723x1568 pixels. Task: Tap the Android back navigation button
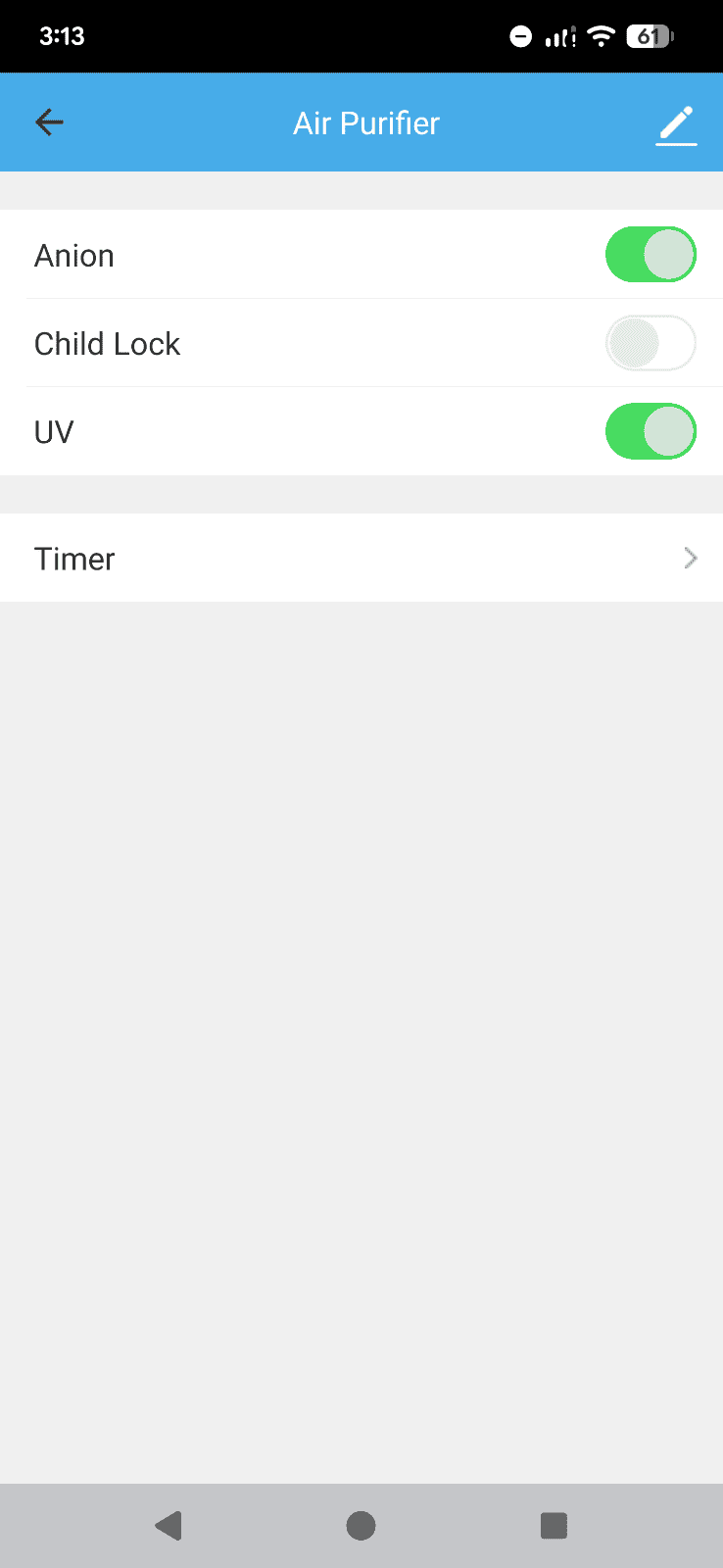168,1525
